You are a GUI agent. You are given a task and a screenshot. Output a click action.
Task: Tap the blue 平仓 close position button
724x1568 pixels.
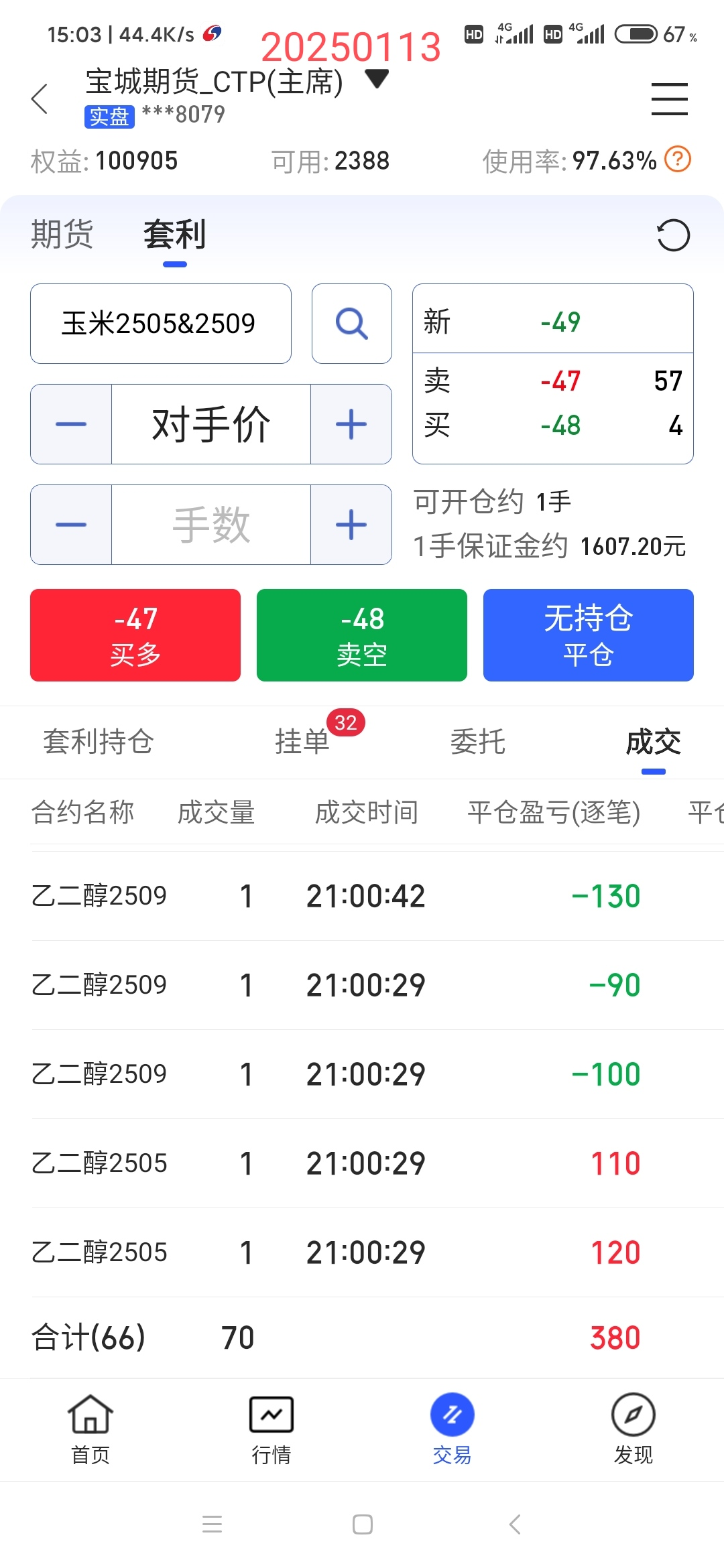pos(589,635)
